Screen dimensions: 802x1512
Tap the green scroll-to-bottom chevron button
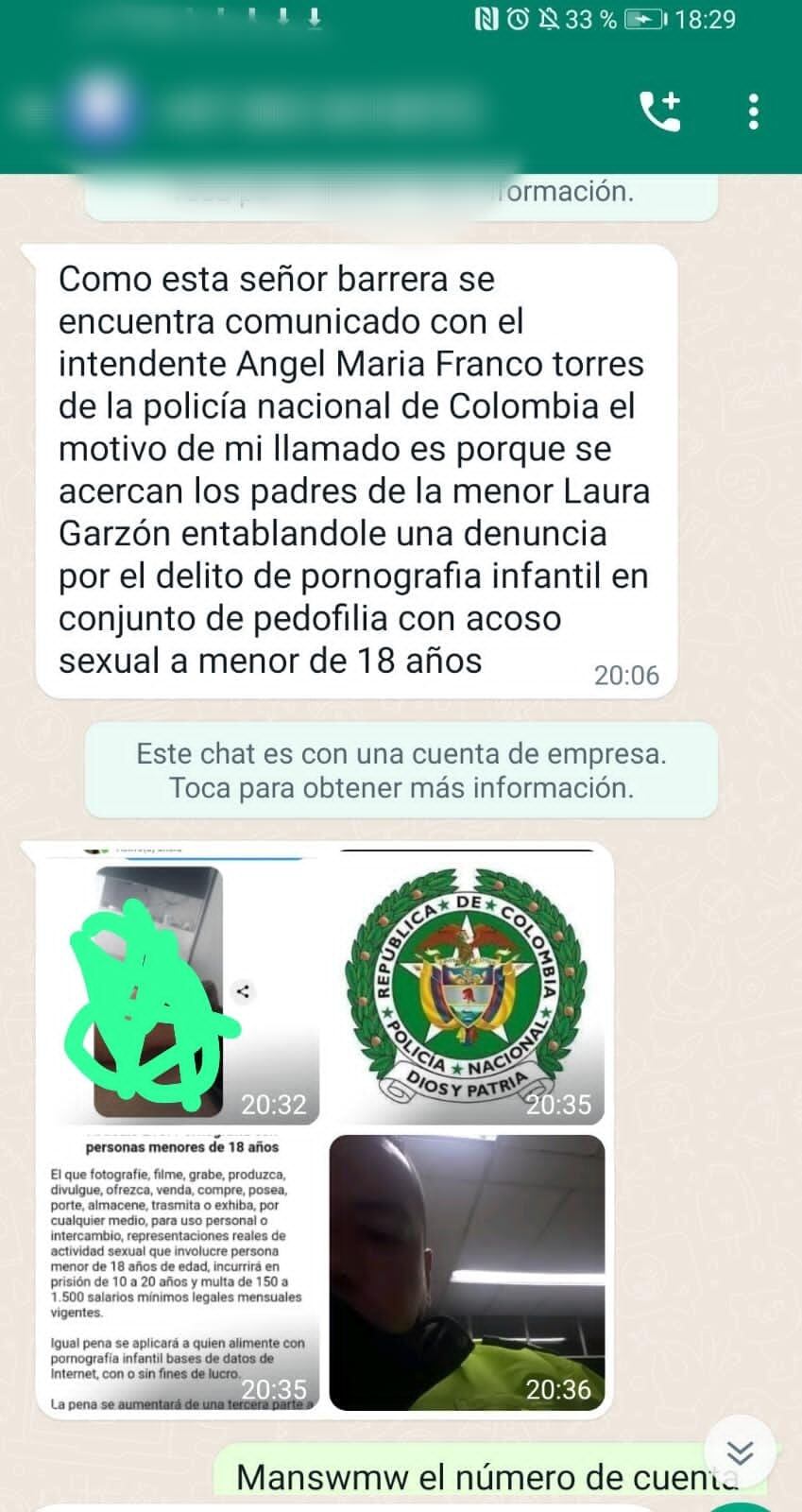(x=741, y=1453)
